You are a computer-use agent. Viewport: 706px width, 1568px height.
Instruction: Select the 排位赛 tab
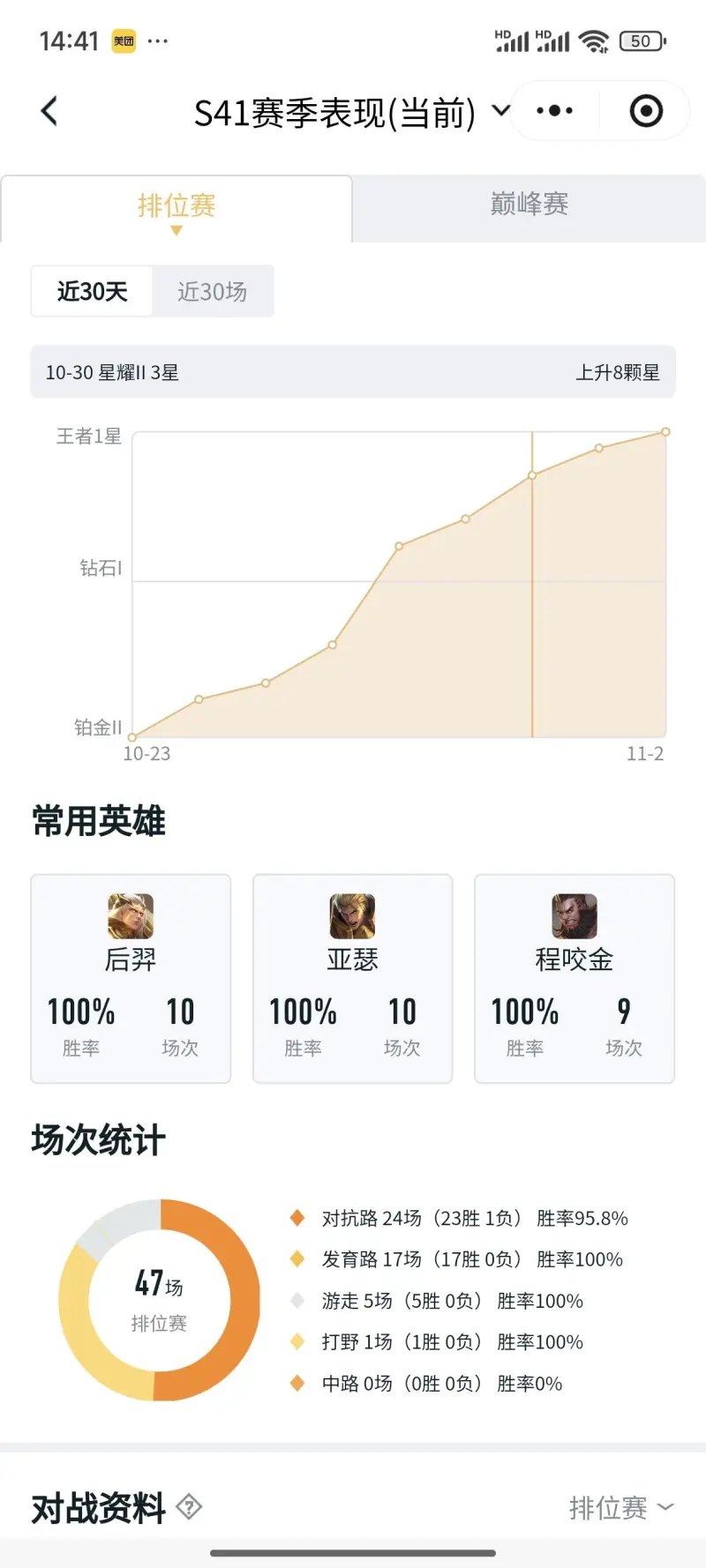pos(176,207)
